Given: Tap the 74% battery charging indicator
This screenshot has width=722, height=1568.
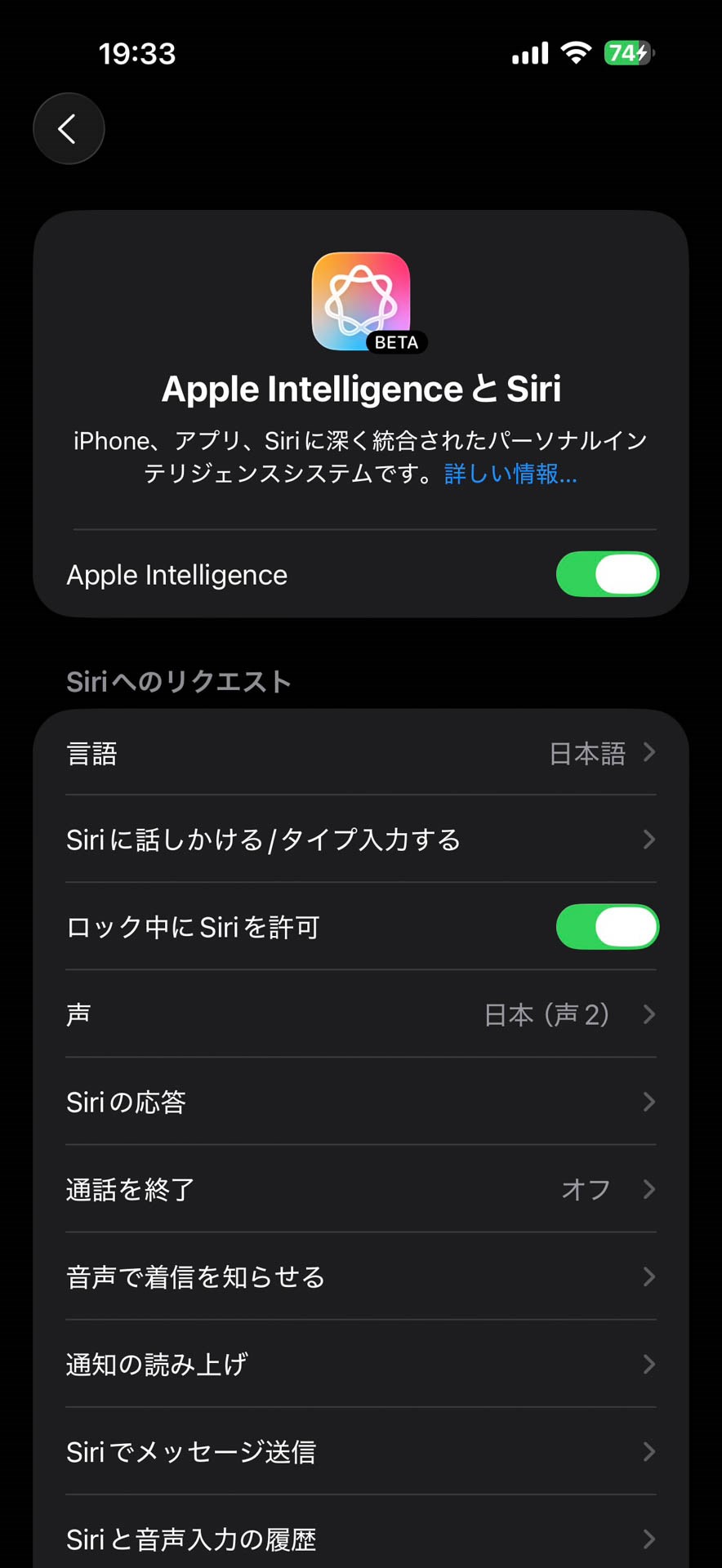Looking at the screenshot, I should click(x=627, y=52).
